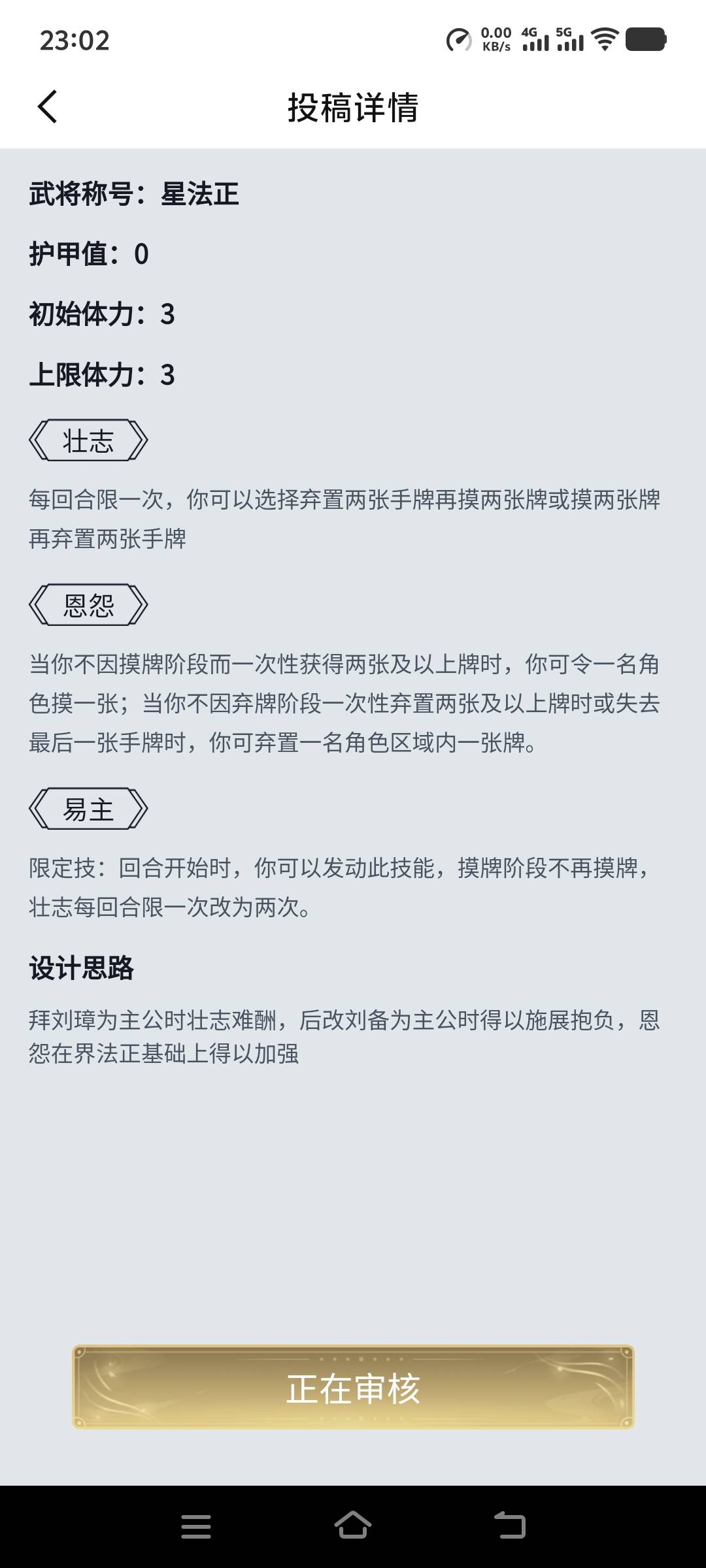
Task: Tap the 正在审核 button
Action: pyautogui.click(x=353, y=1387)
